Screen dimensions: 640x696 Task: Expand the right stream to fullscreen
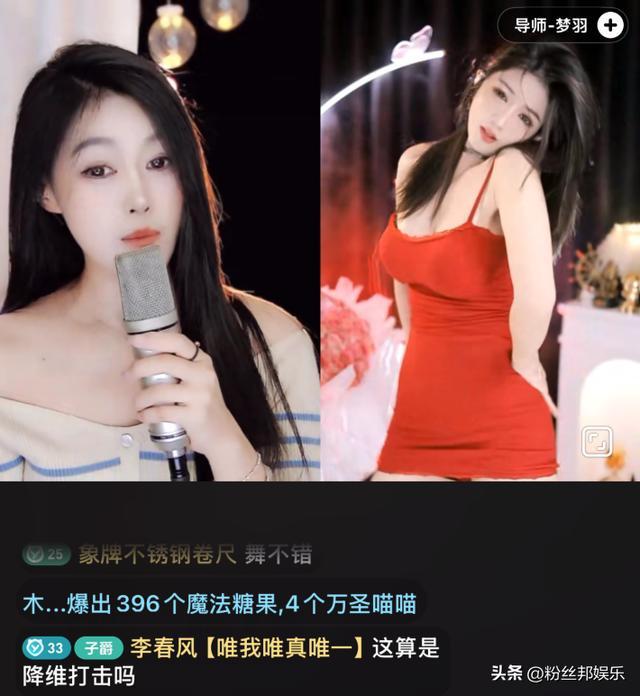597,442
